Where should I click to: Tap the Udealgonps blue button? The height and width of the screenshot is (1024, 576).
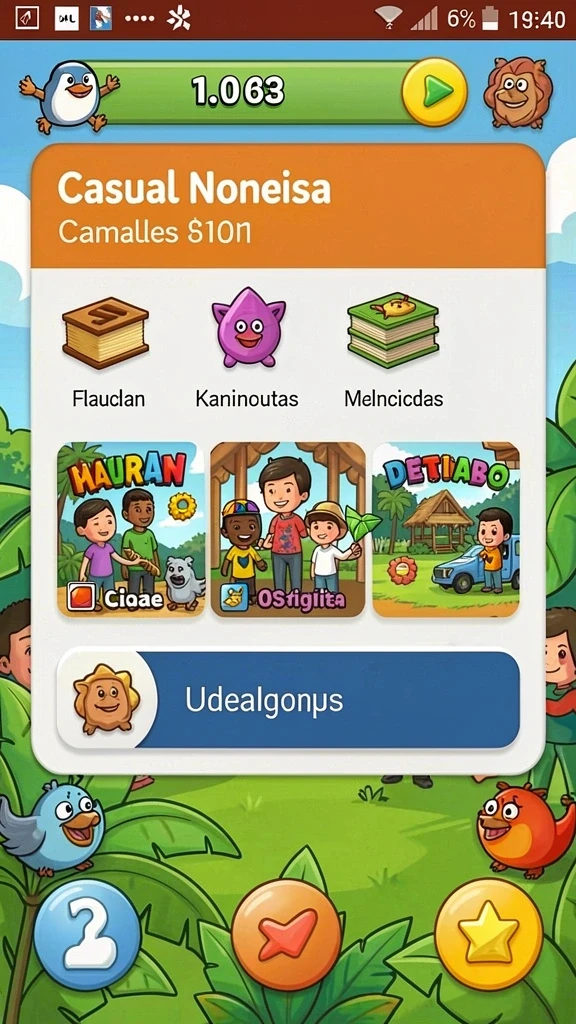coord(288,699)
